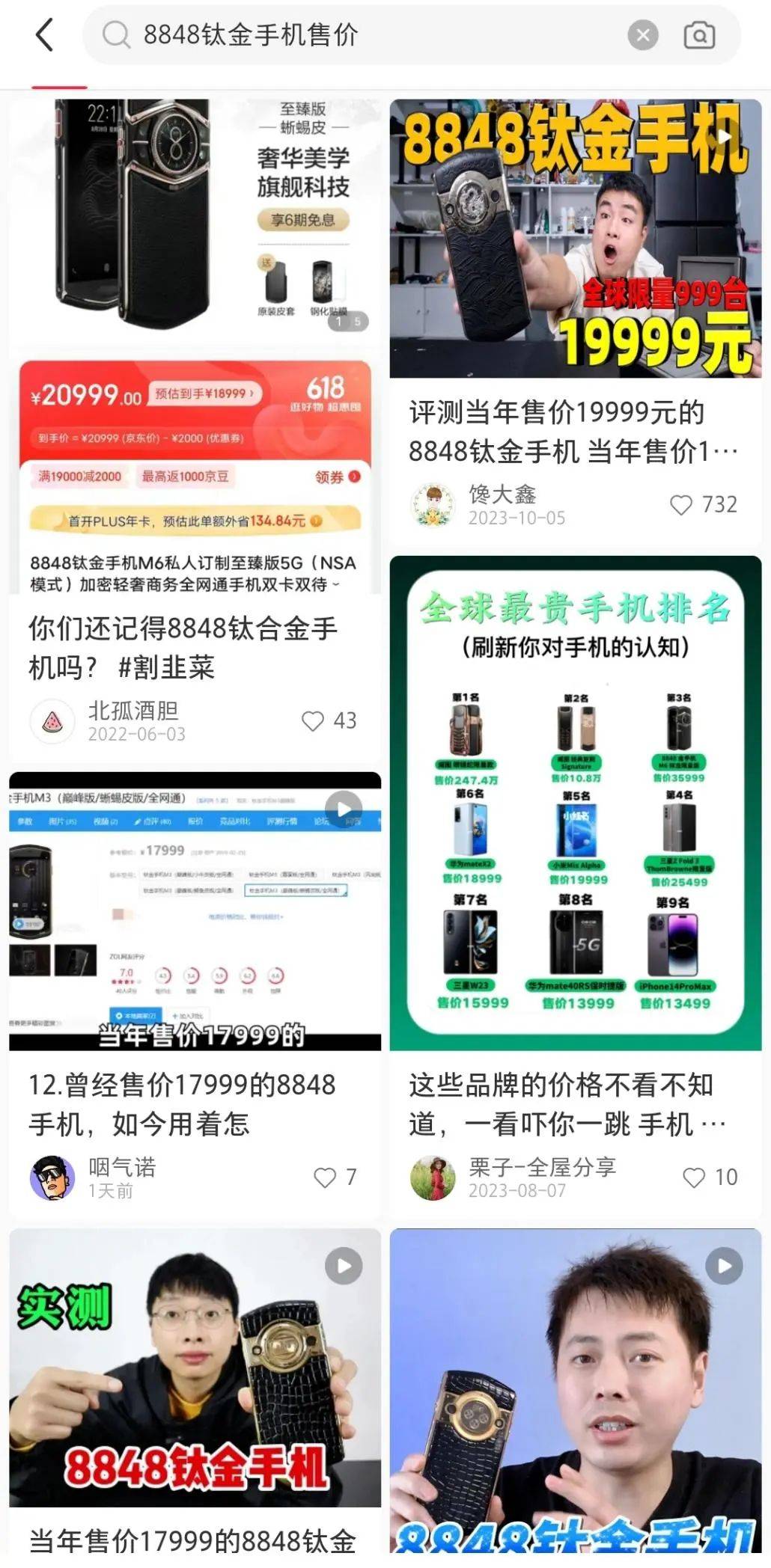Viewport: 771px width, 1568px height.
Task: Open the 曾经售价17999的8848手机 video
Action: pos(195,911)
